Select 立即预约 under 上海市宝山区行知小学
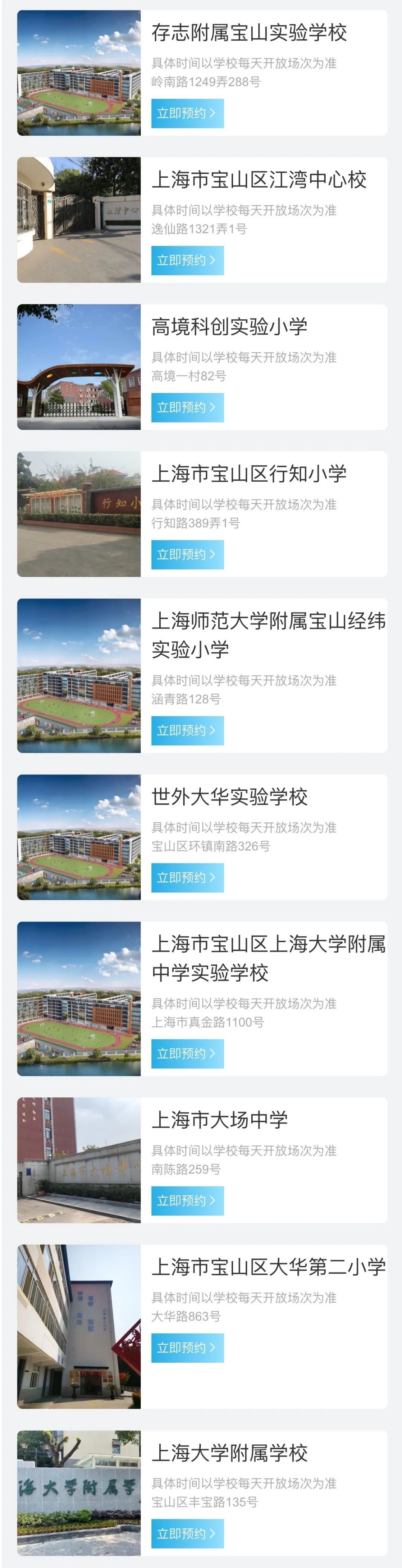 pyautogui.click(x=187, y=555)
